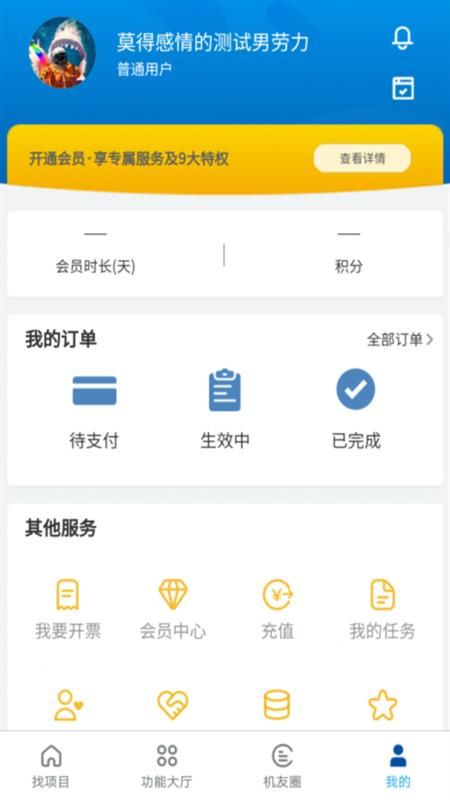This screenshot has width=450, height=800.
Task: Open 我要开票 service
Action: click(x=68, y=610)
